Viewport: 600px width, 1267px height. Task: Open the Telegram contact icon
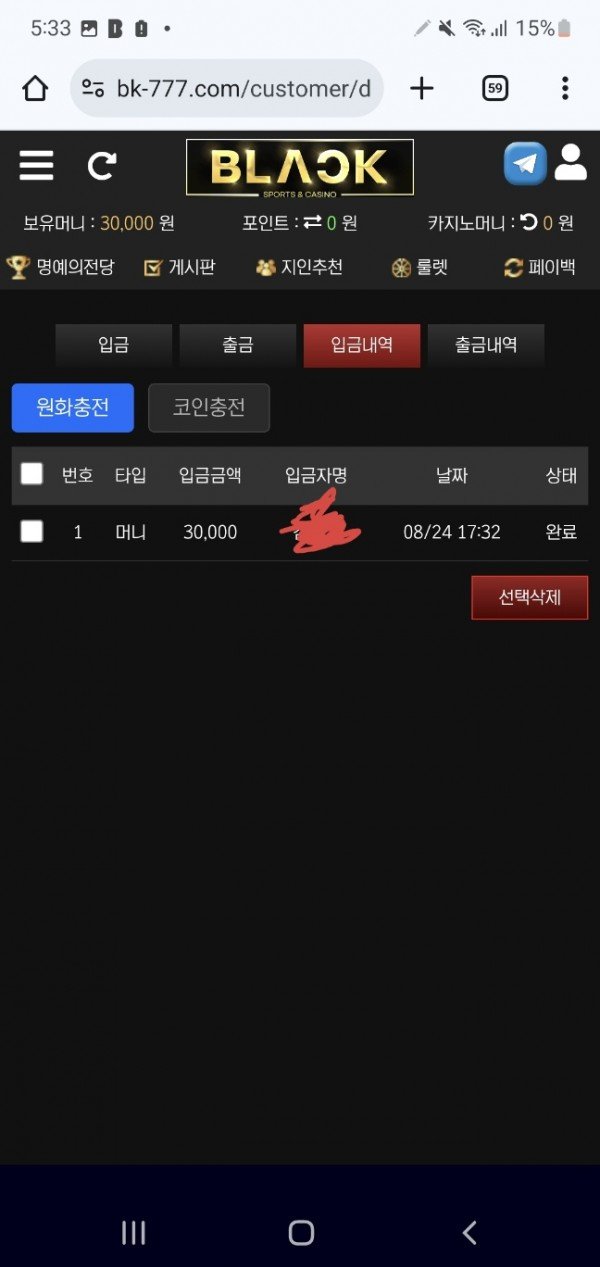[525, 164]
